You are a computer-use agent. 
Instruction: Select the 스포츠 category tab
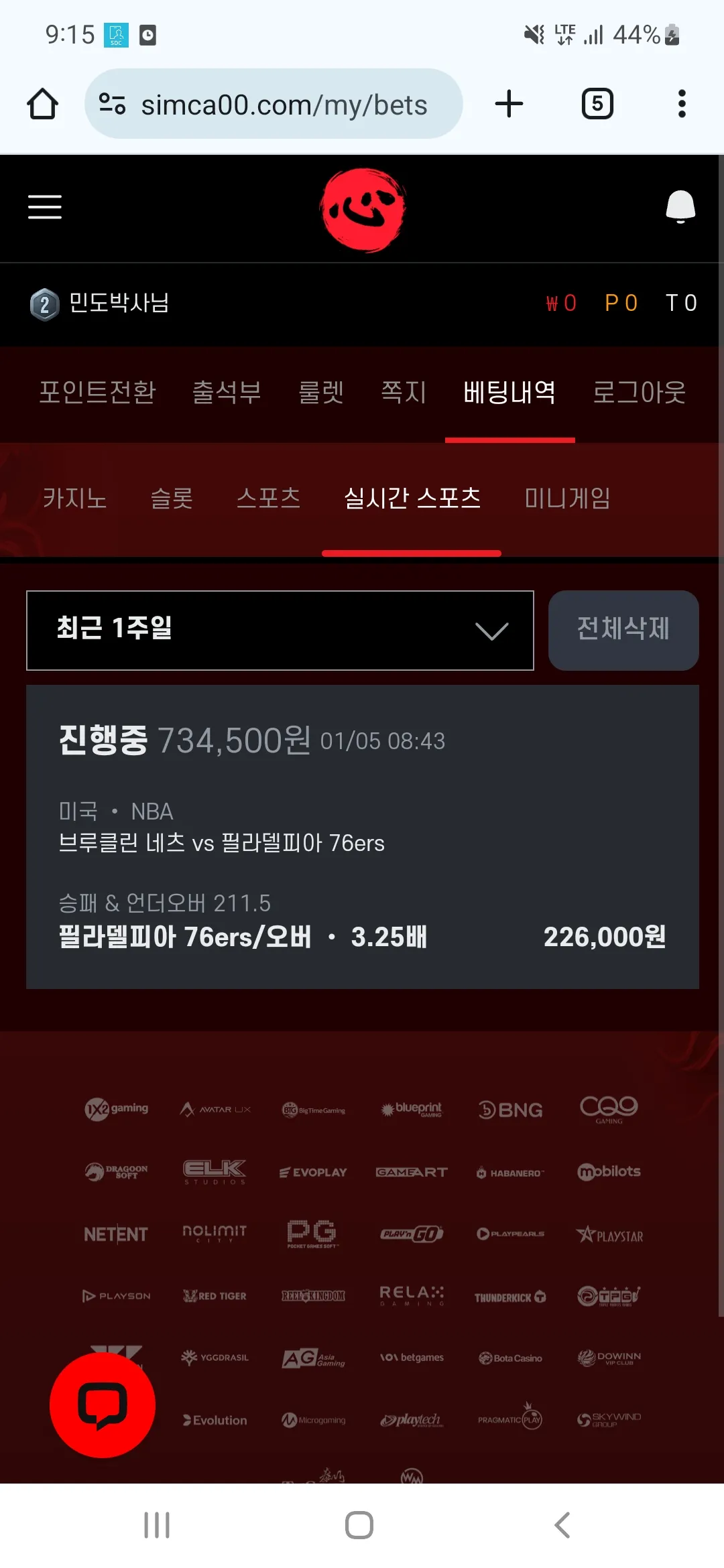point(268,498)
